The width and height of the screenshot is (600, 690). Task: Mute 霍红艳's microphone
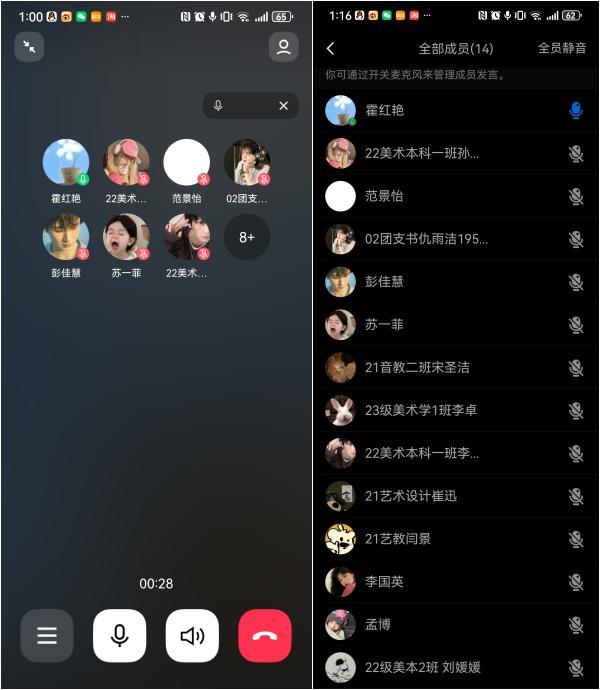coord(576,110)
